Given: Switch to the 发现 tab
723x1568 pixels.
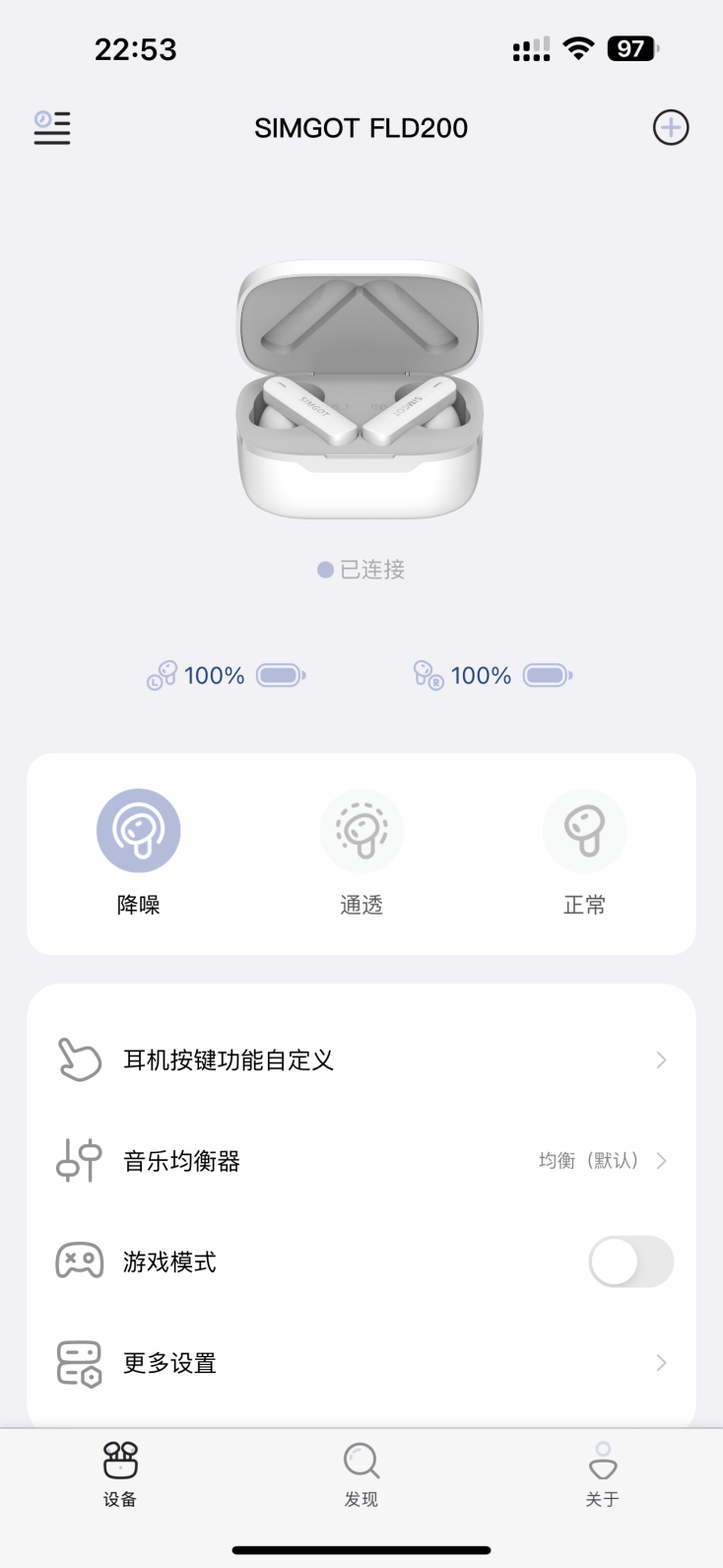Looking at the screenshot, I should [361, 1474].
